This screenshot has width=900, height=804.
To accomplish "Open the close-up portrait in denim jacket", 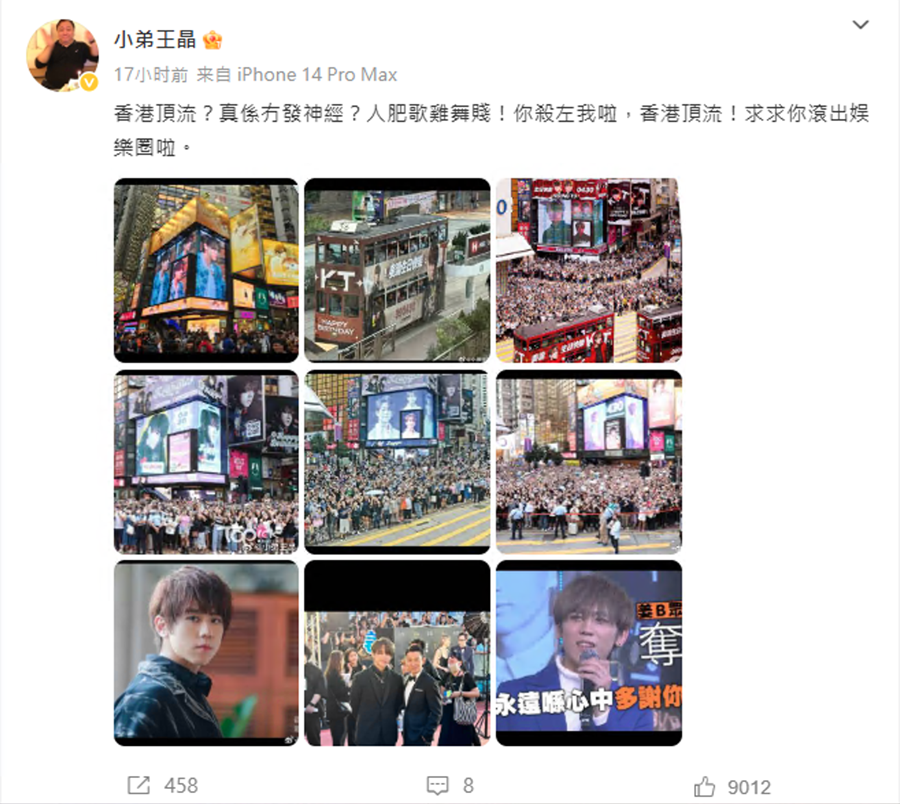I will pyautogui.click(x=206, y=653).
